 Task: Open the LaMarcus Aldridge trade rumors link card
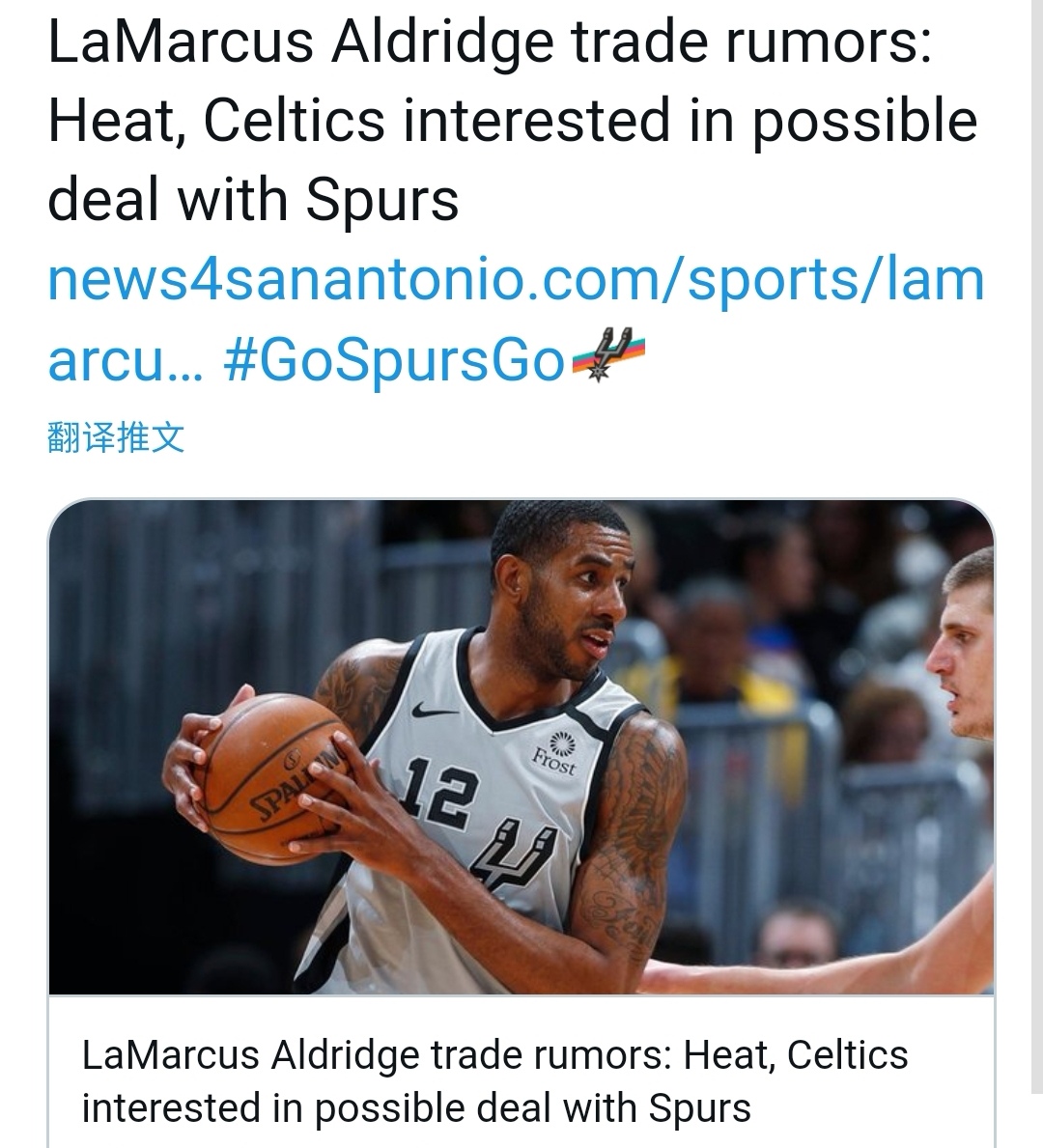point(521,1079)
